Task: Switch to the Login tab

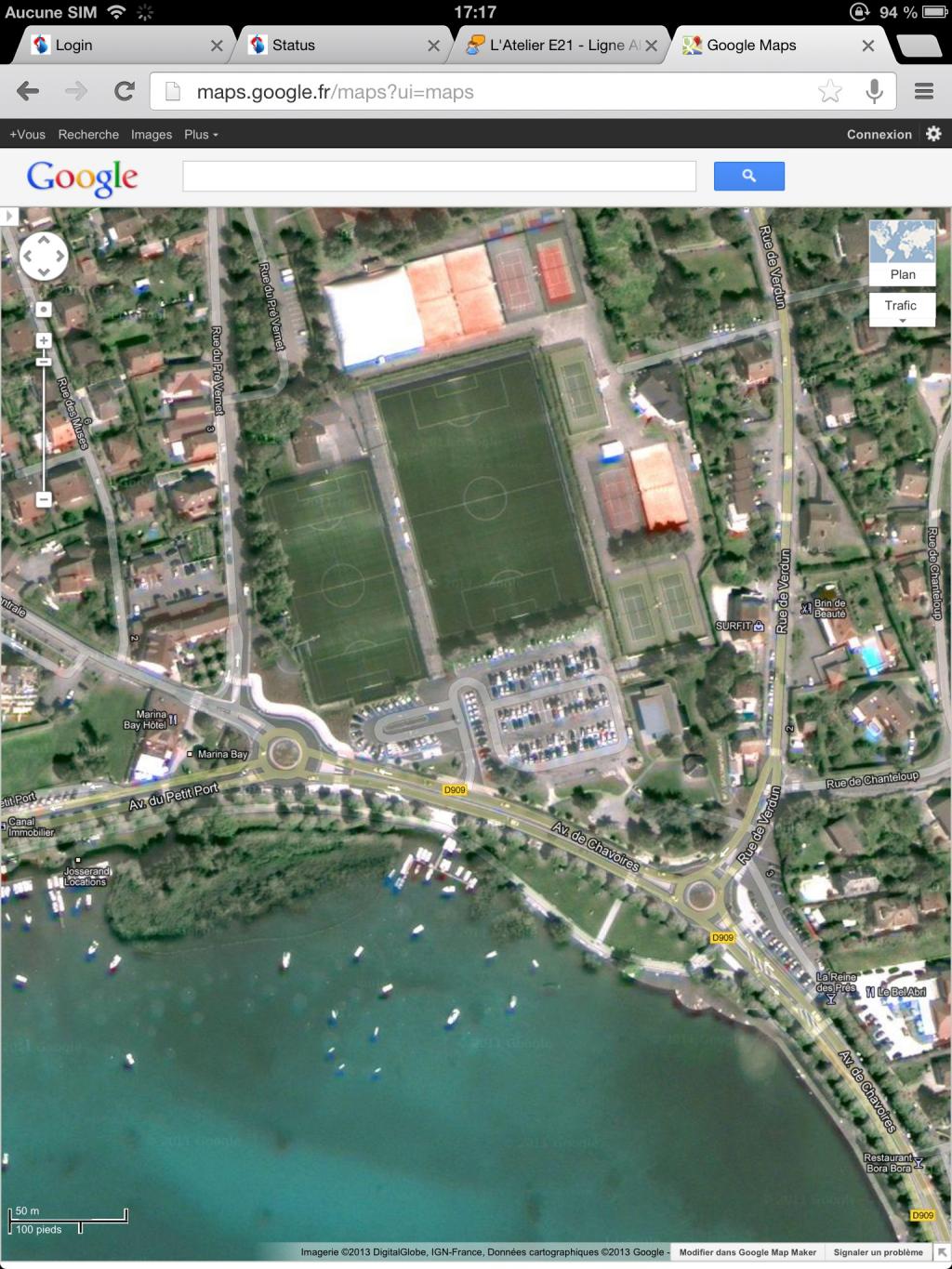Action: click(x=112, y=45)
